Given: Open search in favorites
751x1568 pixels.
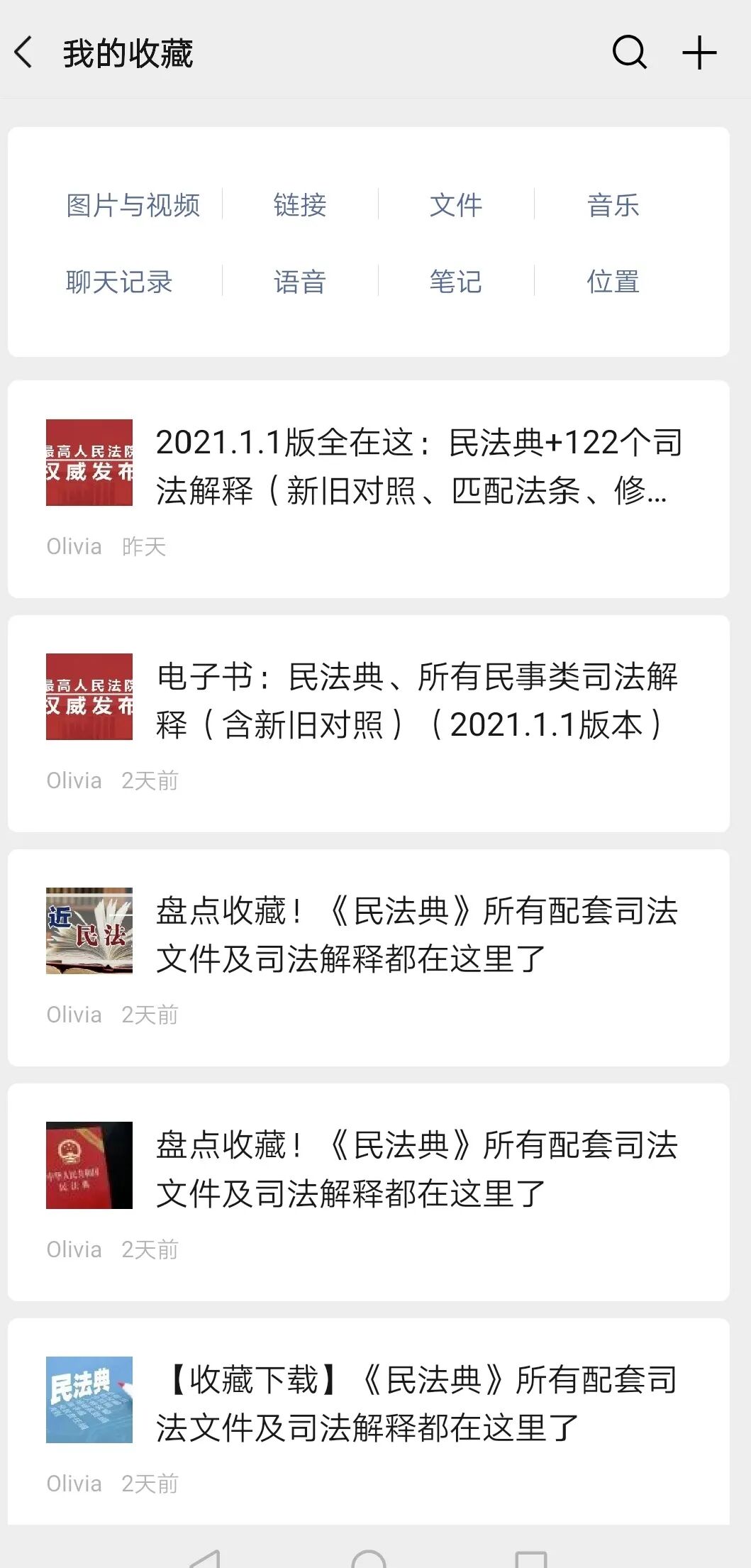Looking at the screenshot, I should point(629,53).
